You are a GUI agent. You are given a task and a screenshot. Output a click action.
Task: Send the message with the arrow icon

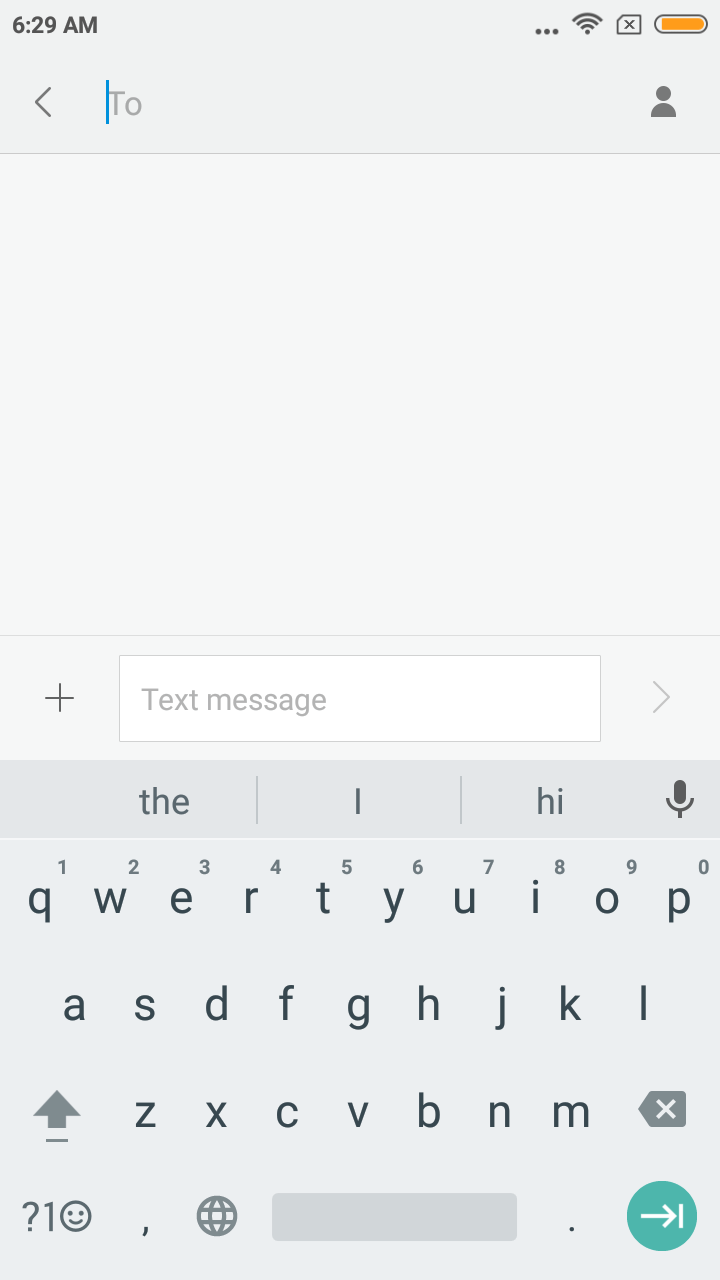point(661,698)
